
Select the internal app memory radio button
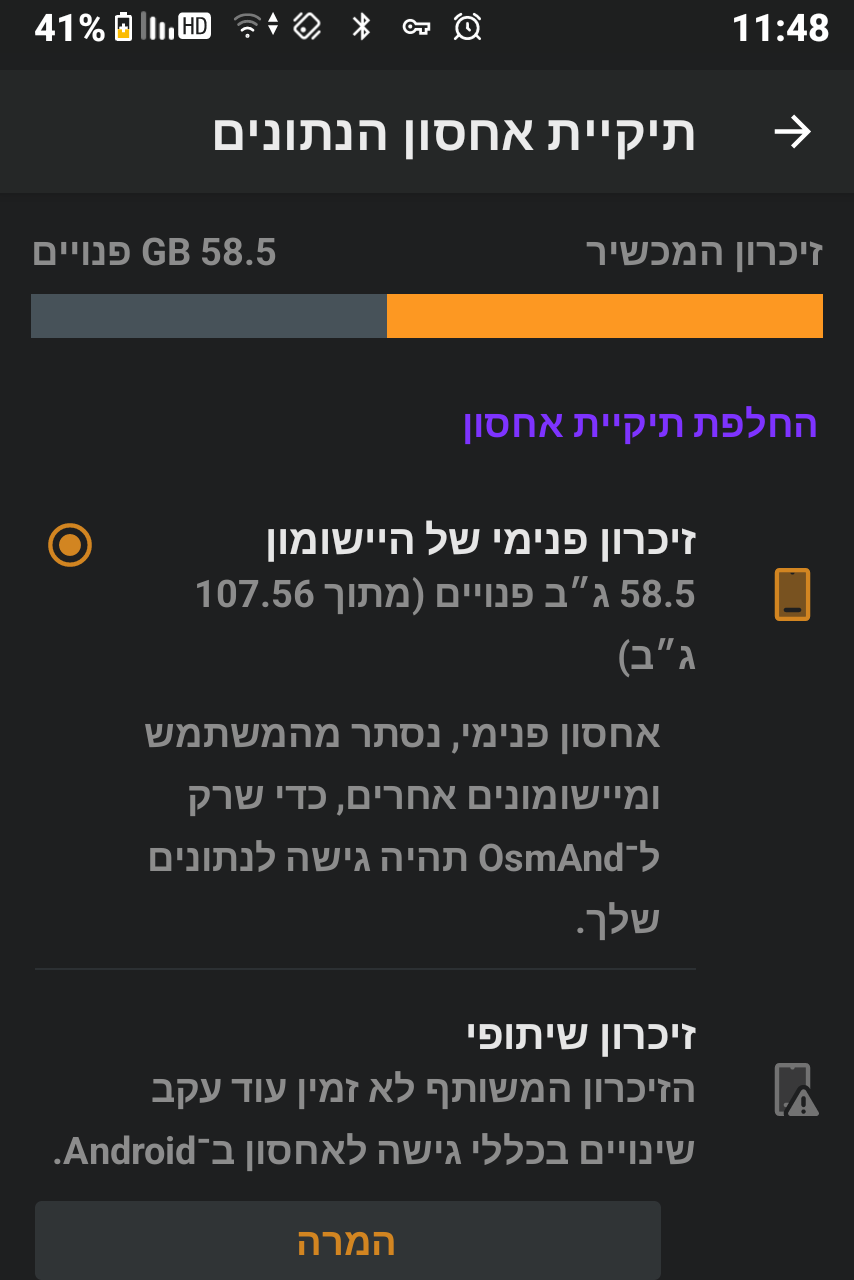pos(70,545)
